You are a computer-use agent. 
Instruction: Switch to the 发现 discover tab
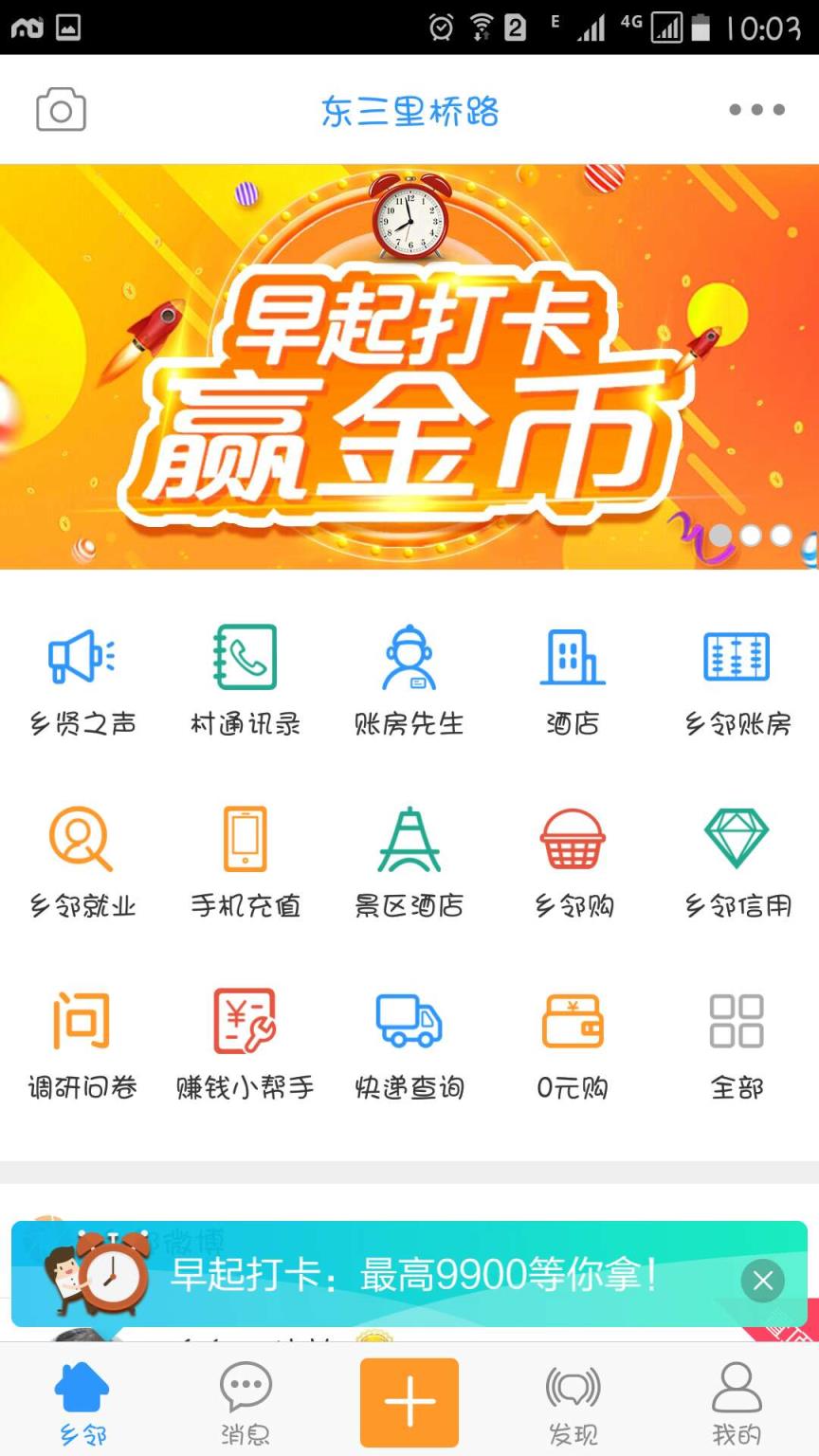pos(573,1403)
